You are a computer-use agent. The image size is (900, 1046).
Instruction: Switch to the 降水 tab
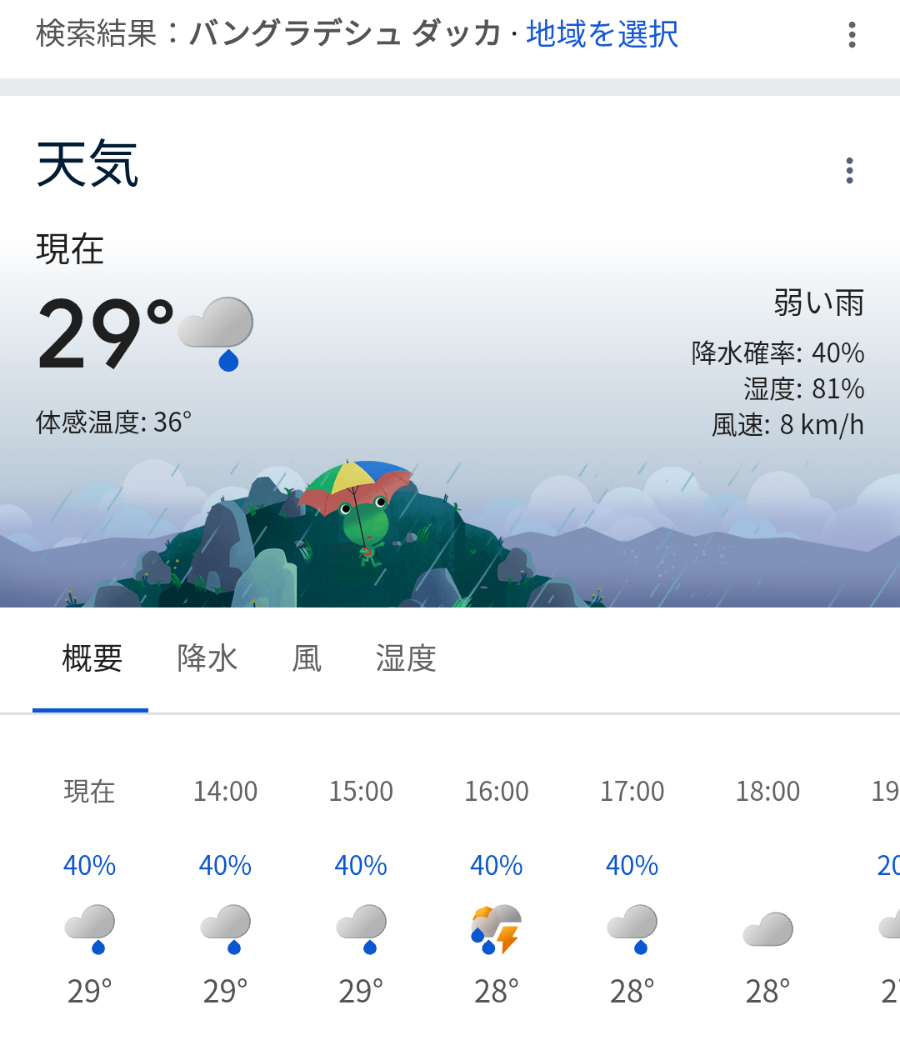coord(207,659)
